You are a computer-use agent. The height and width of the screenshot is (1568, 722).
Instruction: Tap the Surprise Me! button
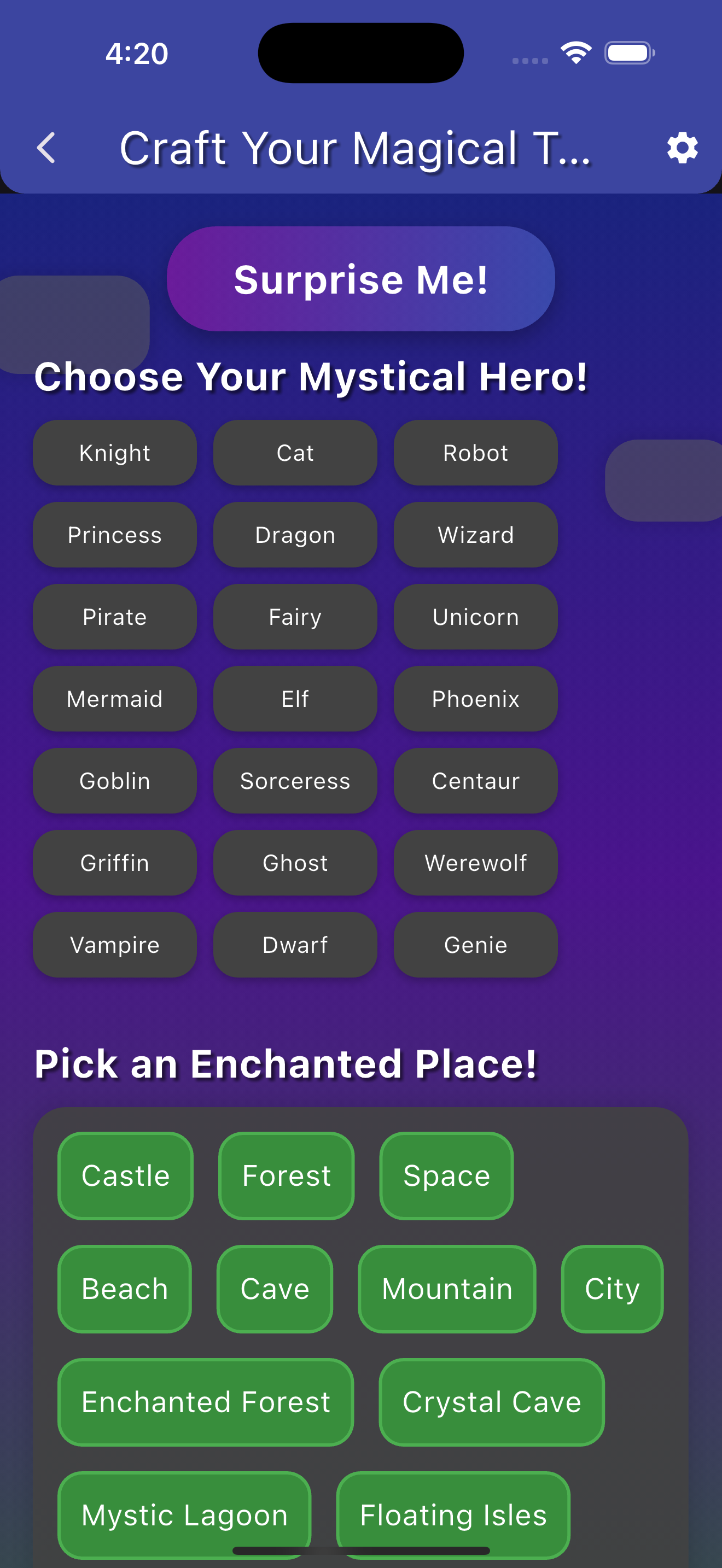click(x=360, y=279)
